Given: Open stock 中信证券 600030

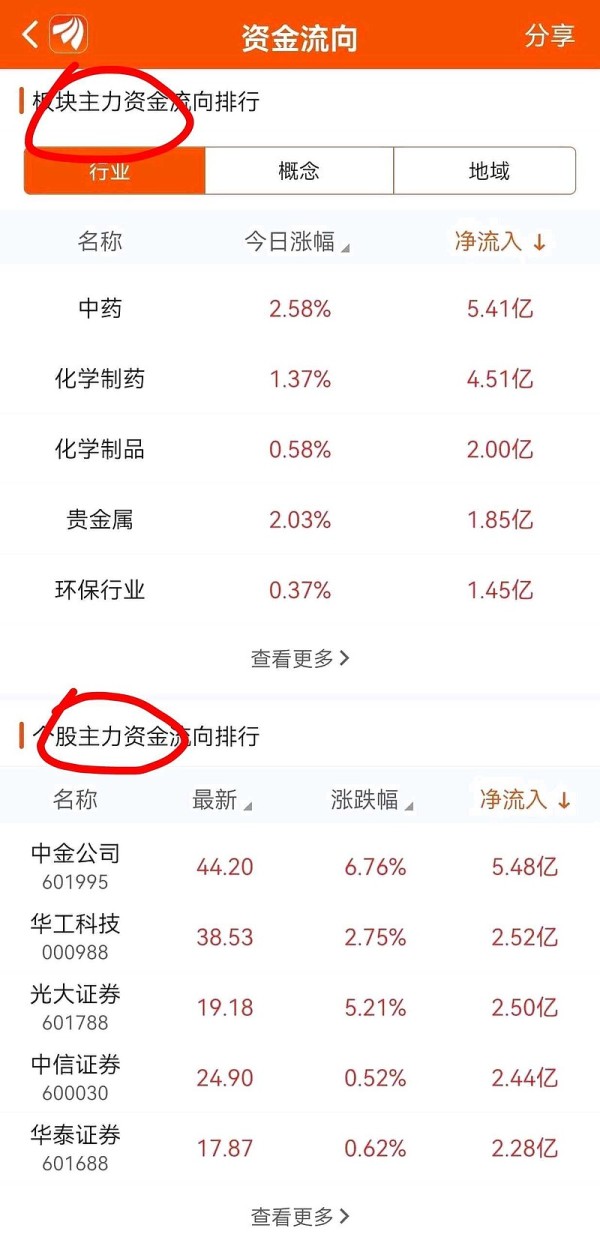Looking at the screenshot, I should (x=300, y=1078).
